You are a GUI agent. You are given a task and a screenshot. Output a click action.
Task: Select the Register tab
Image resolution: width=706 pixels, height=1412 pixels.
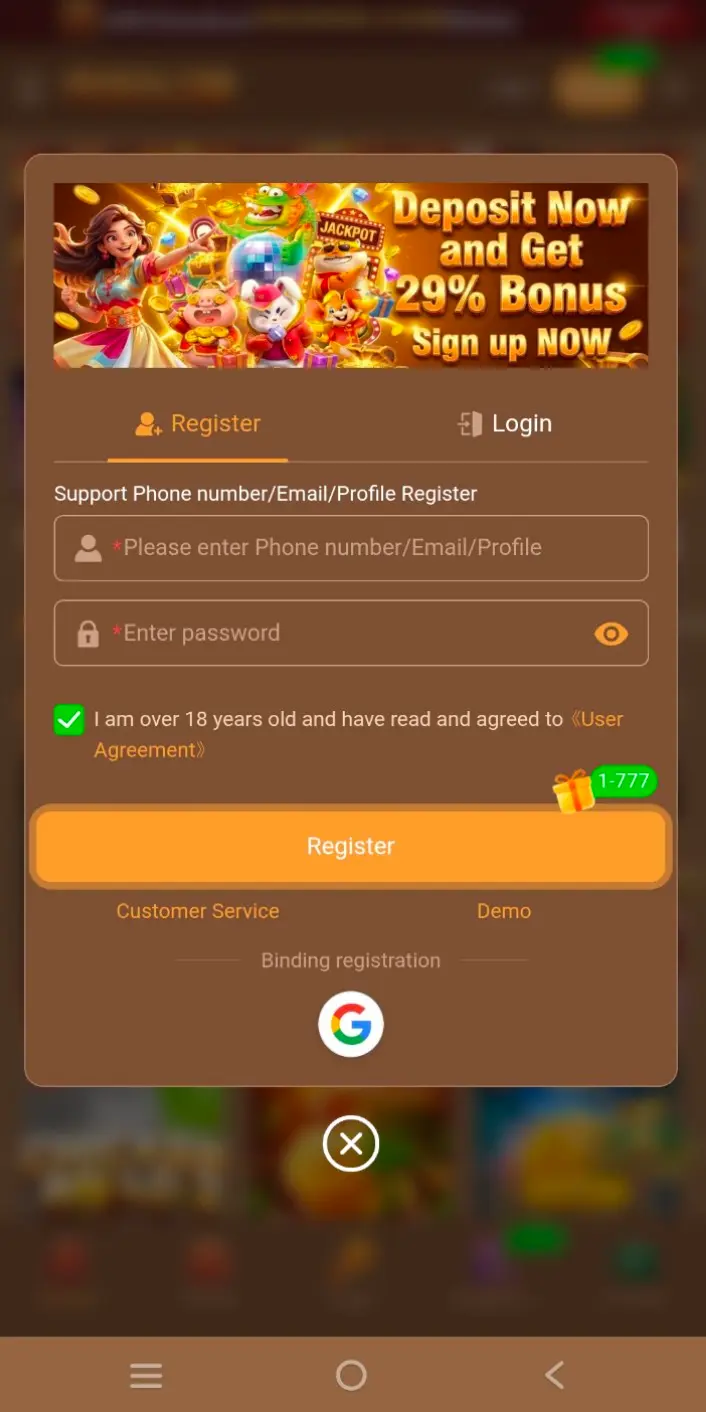coord(198,424)
